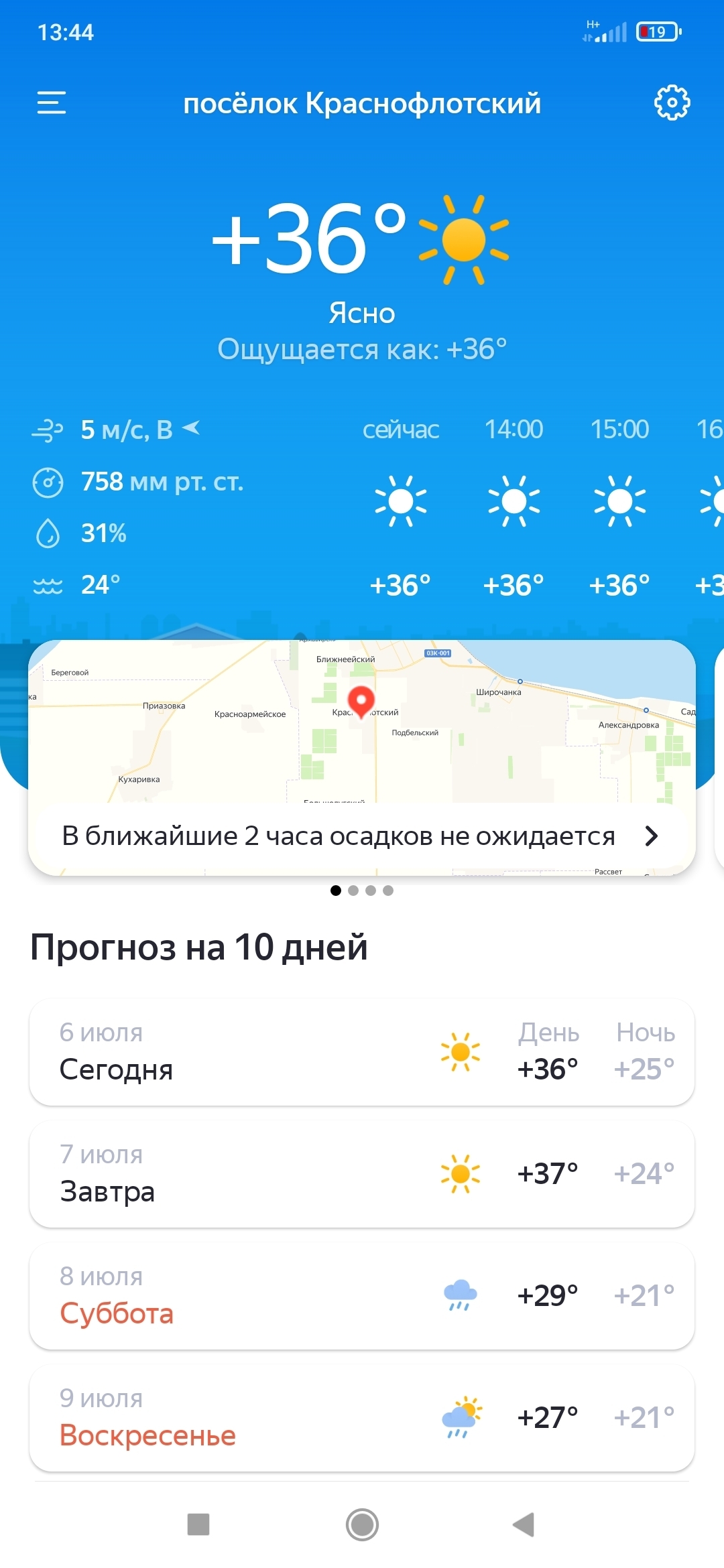
Task: Go to the home screen
Action: [x=362, y=1524]
